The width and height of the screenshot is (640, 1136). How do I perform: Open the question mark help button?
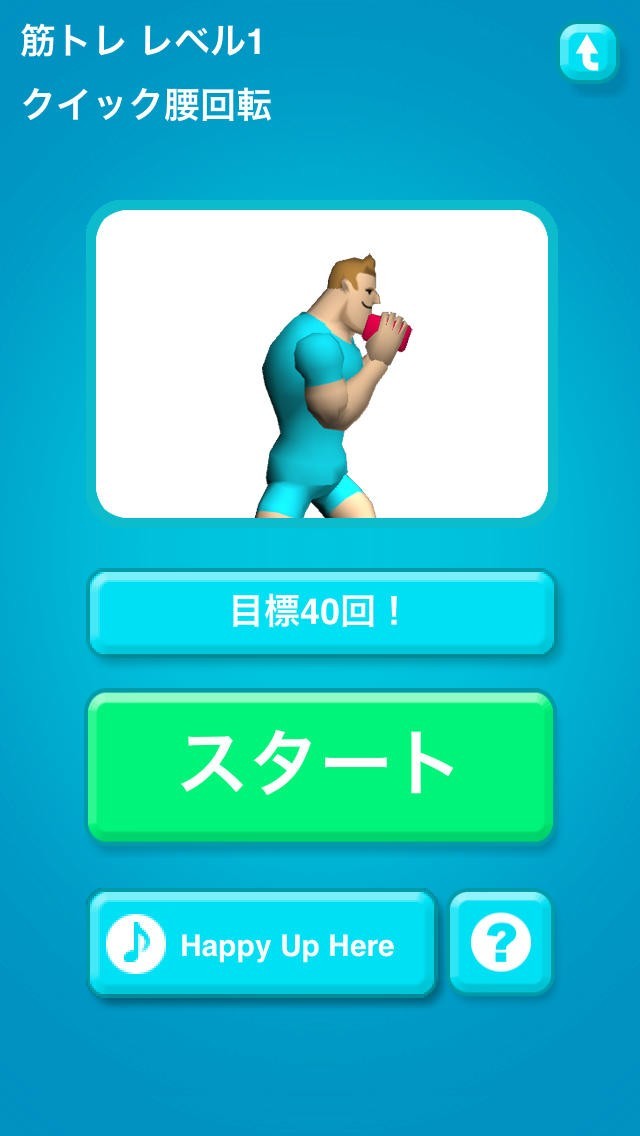pos(500,943)
